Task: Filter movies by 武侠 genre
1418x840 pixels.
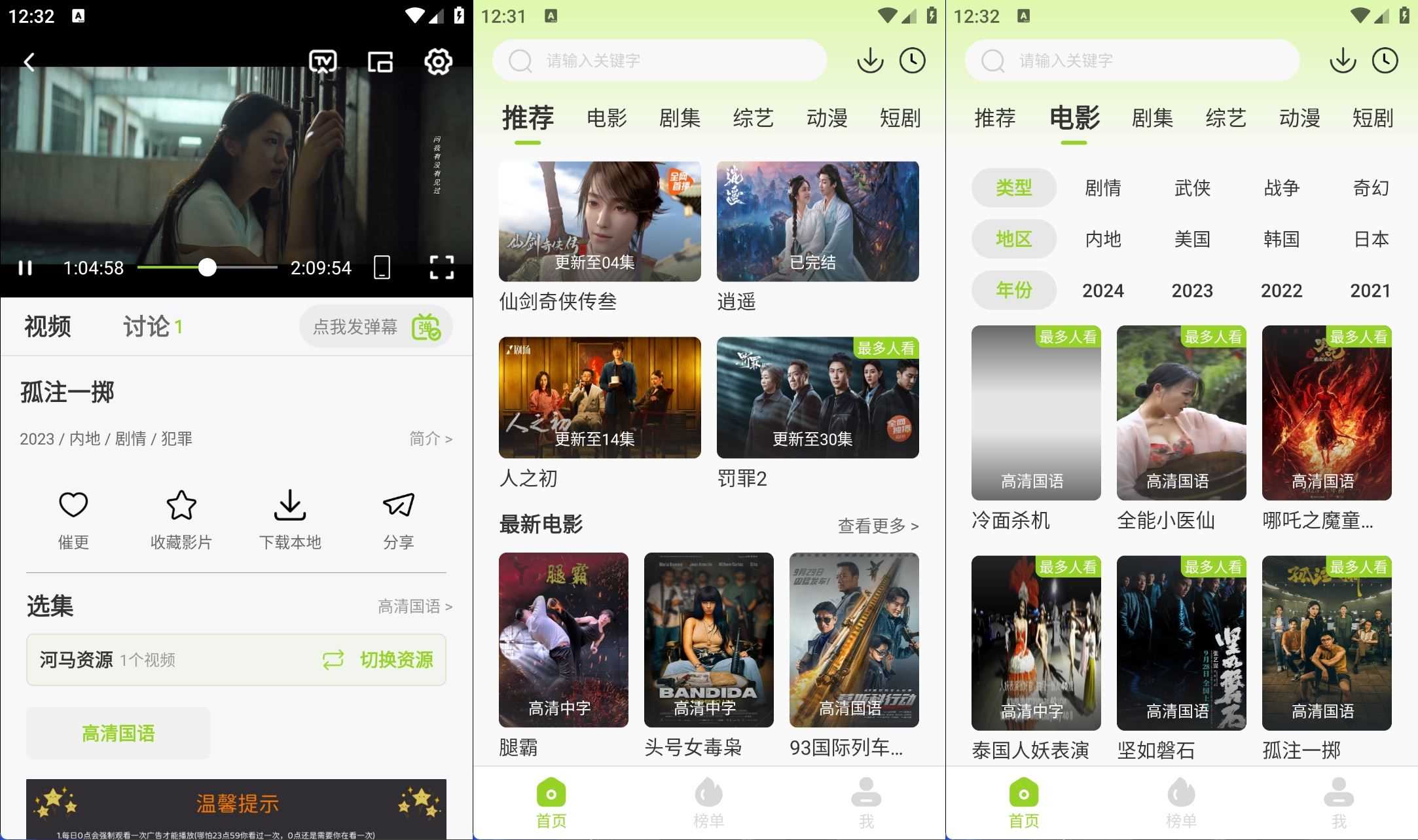Action: (1192, 189)
